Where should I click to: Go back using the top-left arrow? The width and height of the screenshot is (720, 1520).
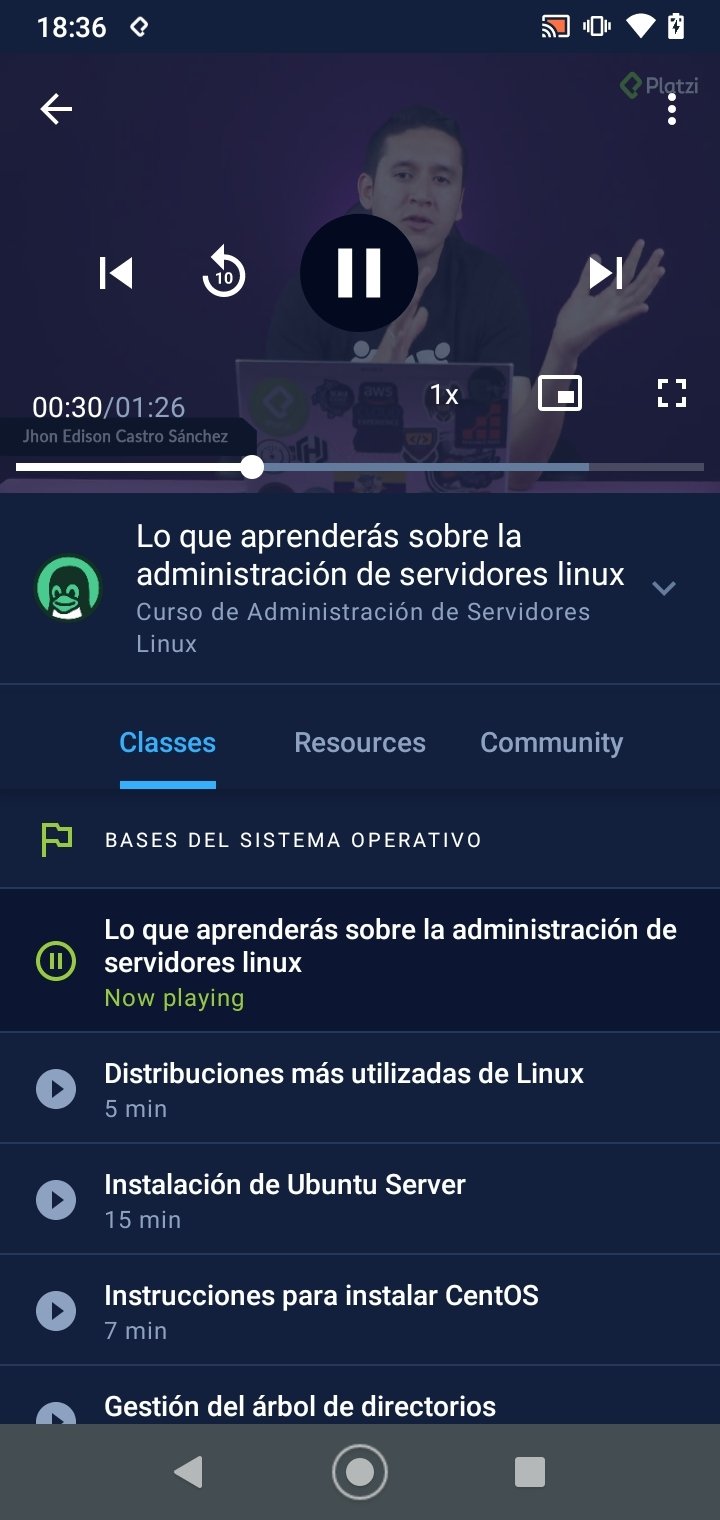click(56, 109)
